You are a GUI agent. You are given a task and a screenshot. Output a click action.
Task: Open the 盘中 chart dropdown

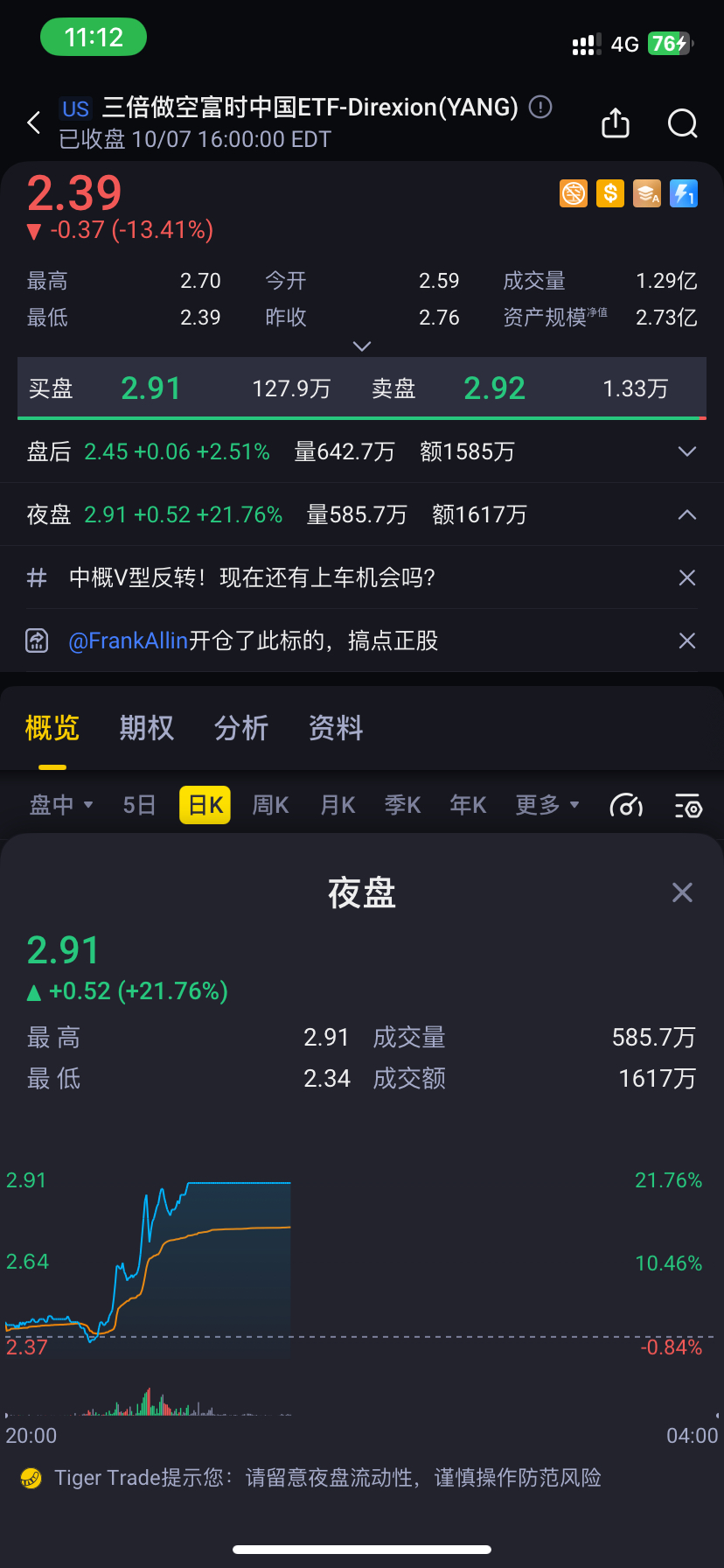61,805
